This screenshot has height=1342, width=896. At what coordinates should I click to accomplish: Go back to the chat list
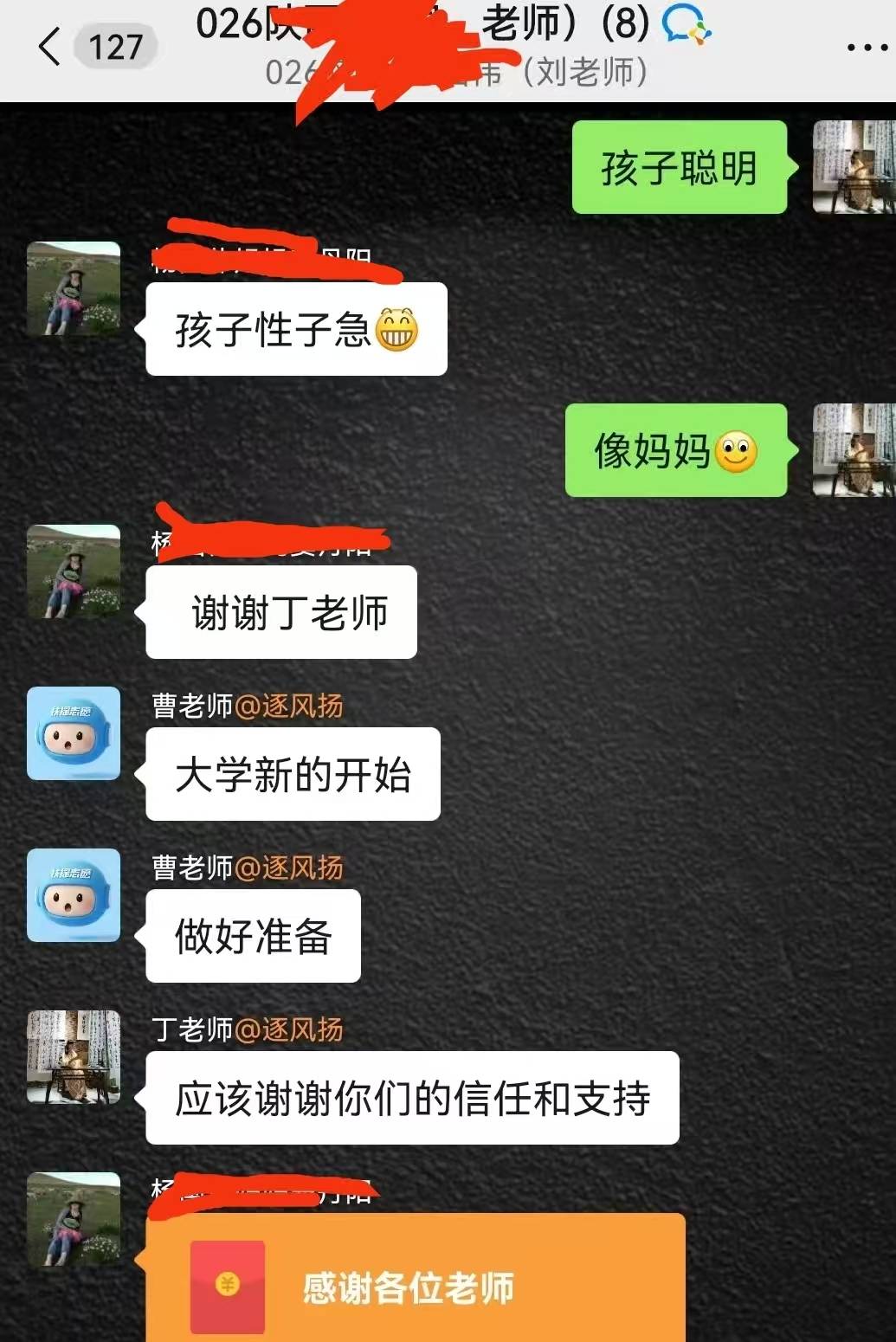(50, 46)
